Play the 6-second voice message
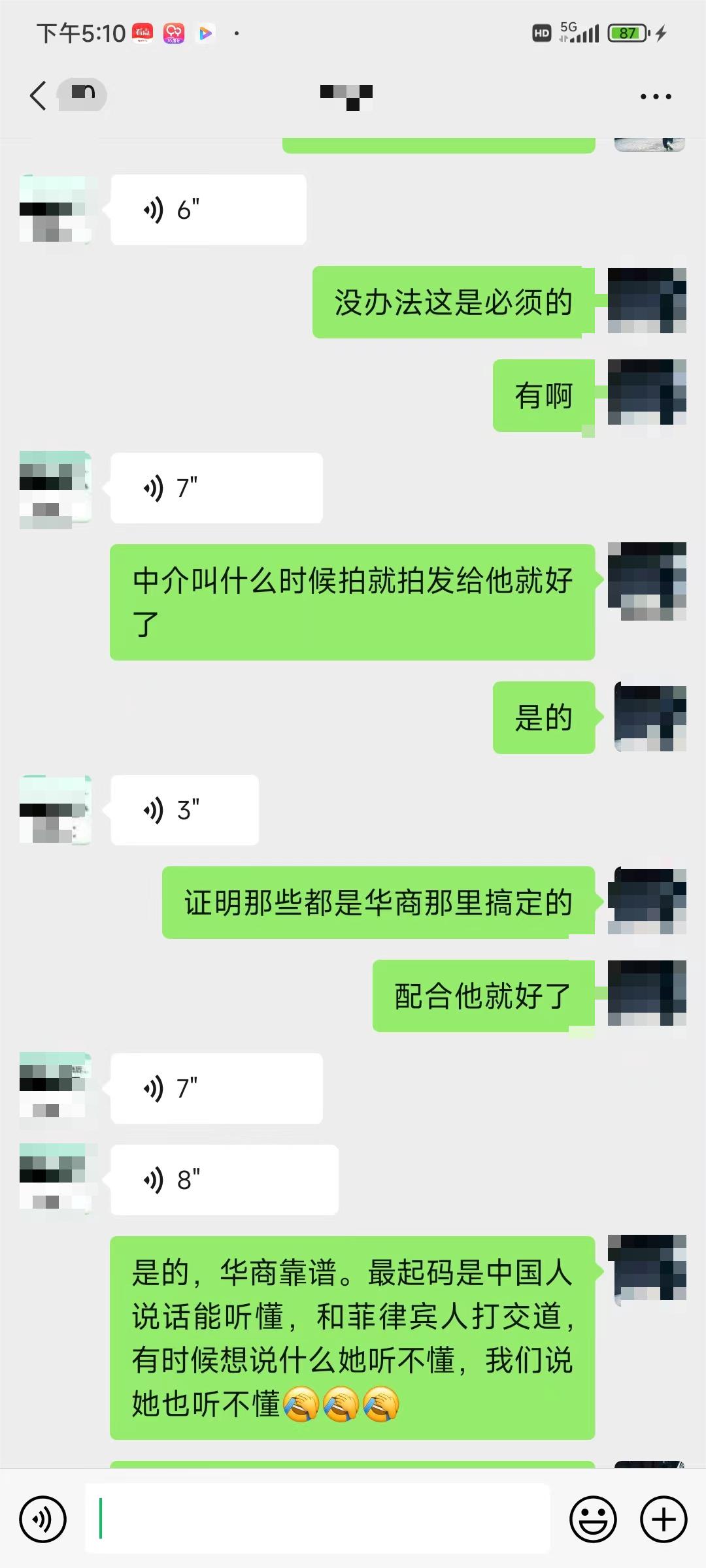 [x=208, y=210]
